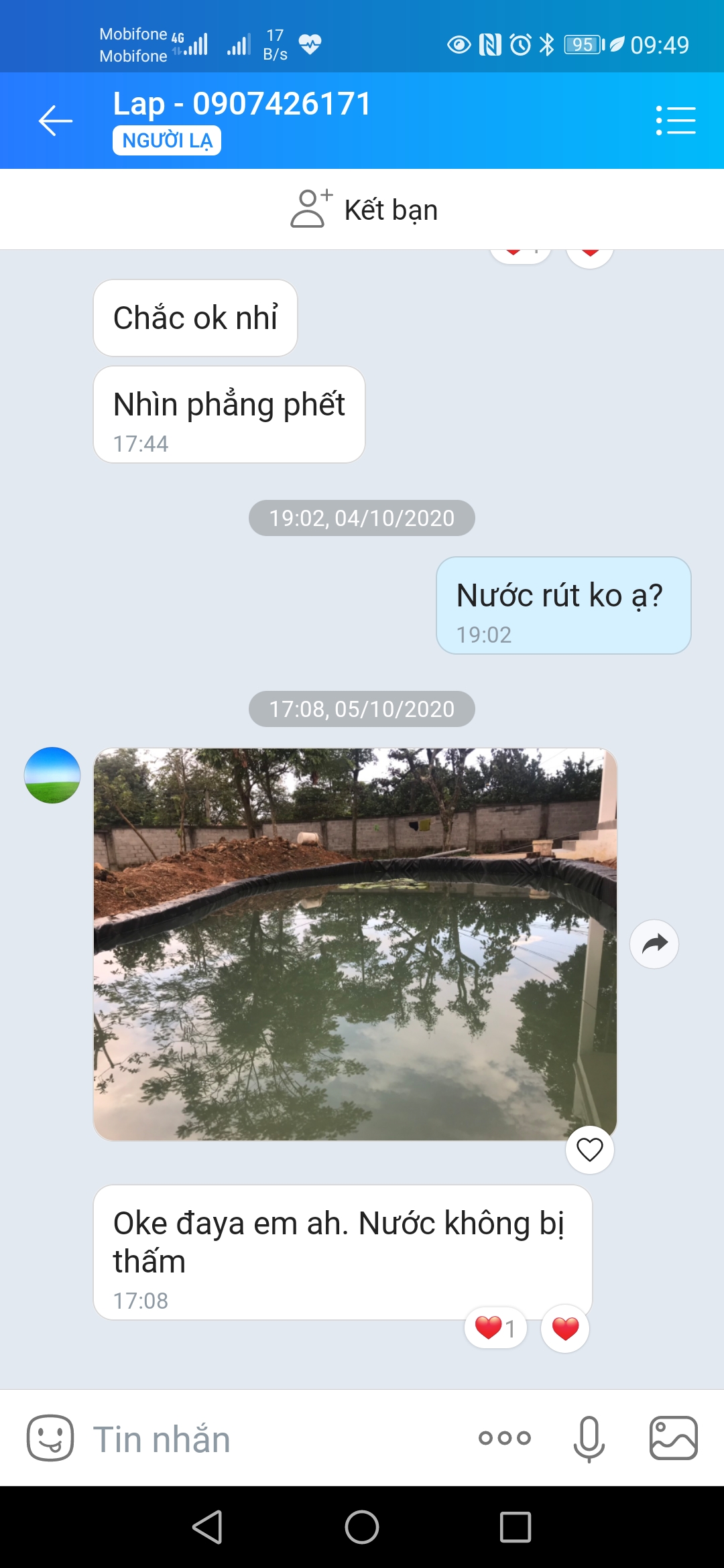
Task: Open the recent apps overview
Action: point(515,1528)
